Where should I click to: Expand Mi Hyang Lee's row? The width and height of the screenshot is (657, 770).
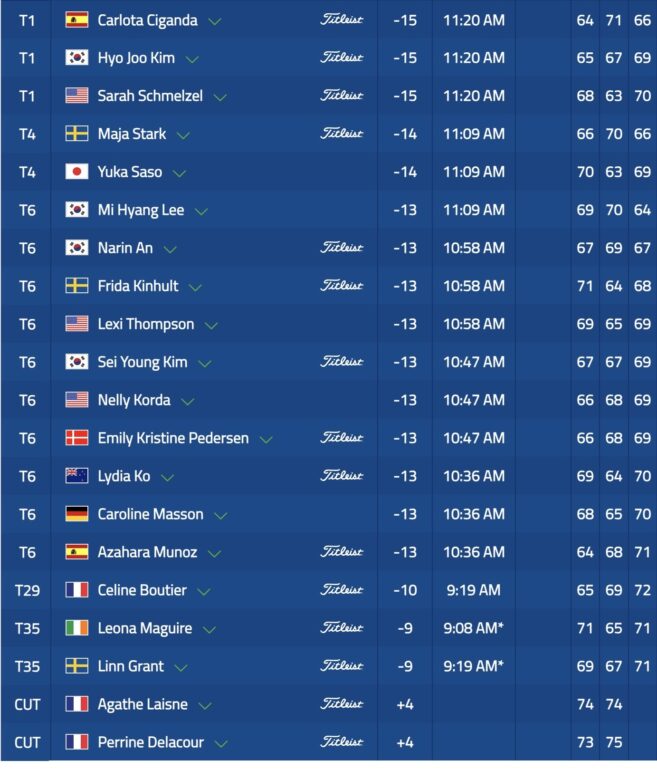(201, 211)
